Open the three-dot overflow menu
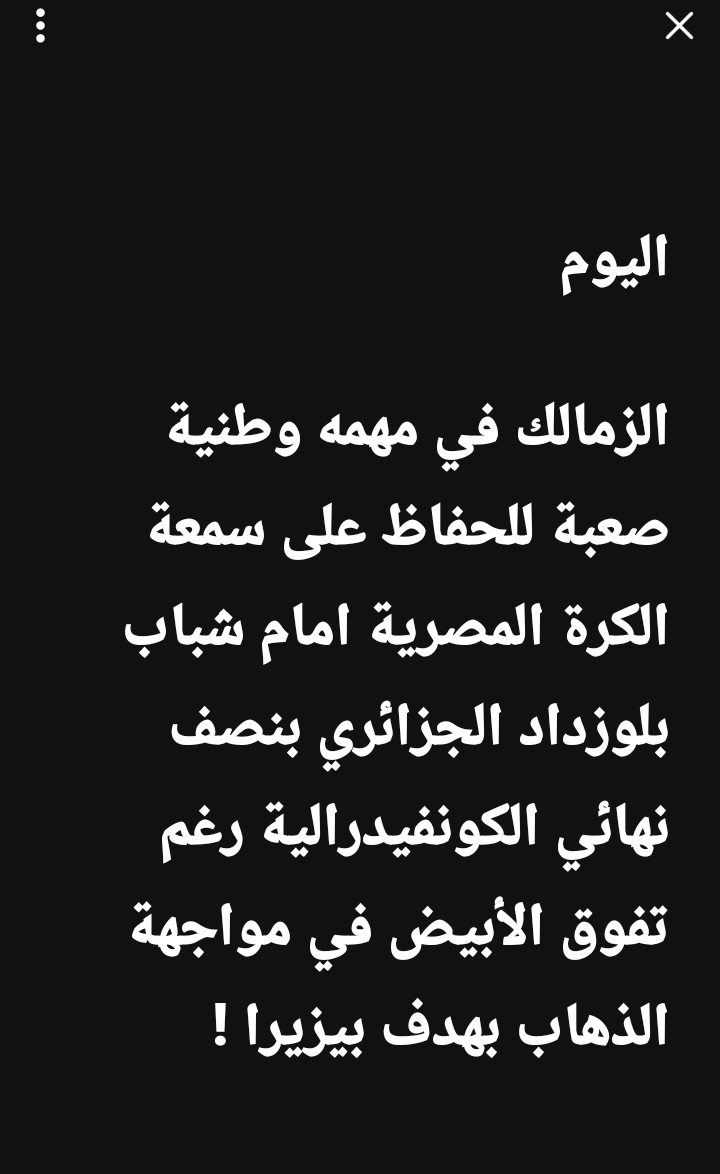 [40, 26]
